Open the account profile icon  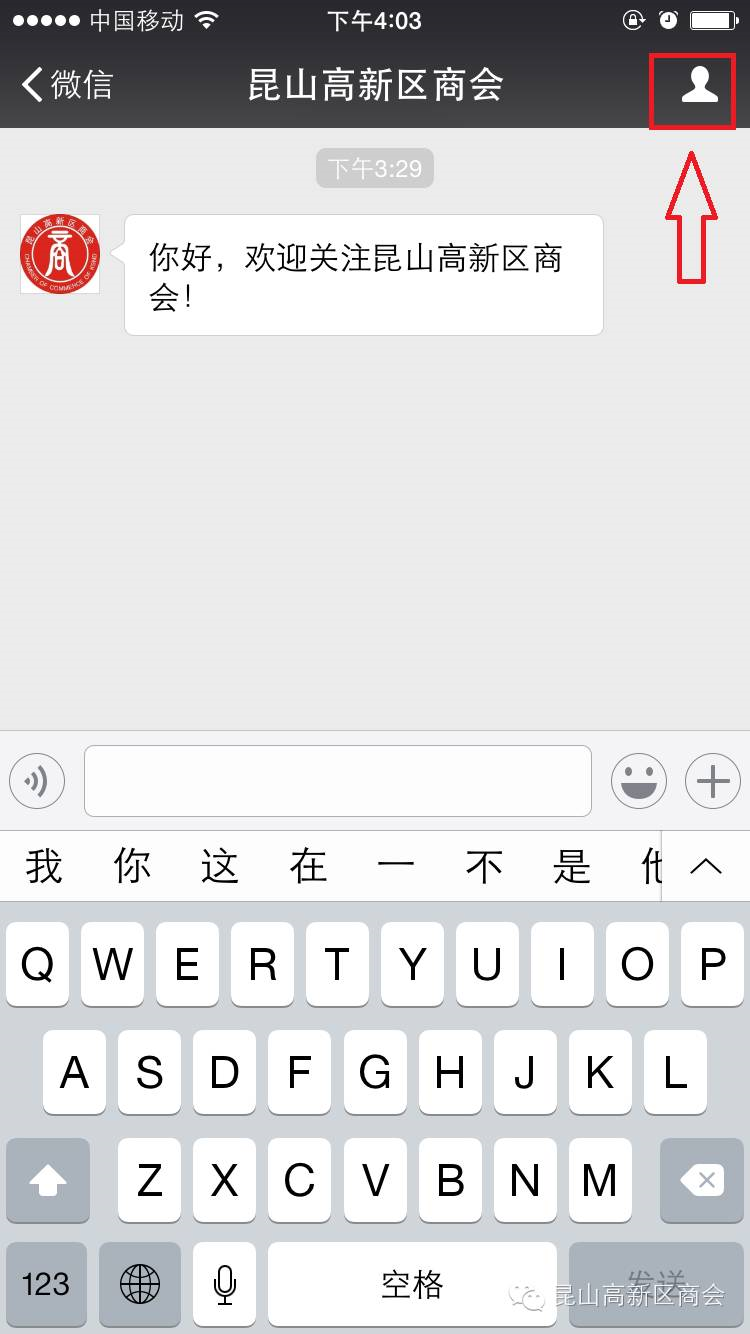[700, 84]
